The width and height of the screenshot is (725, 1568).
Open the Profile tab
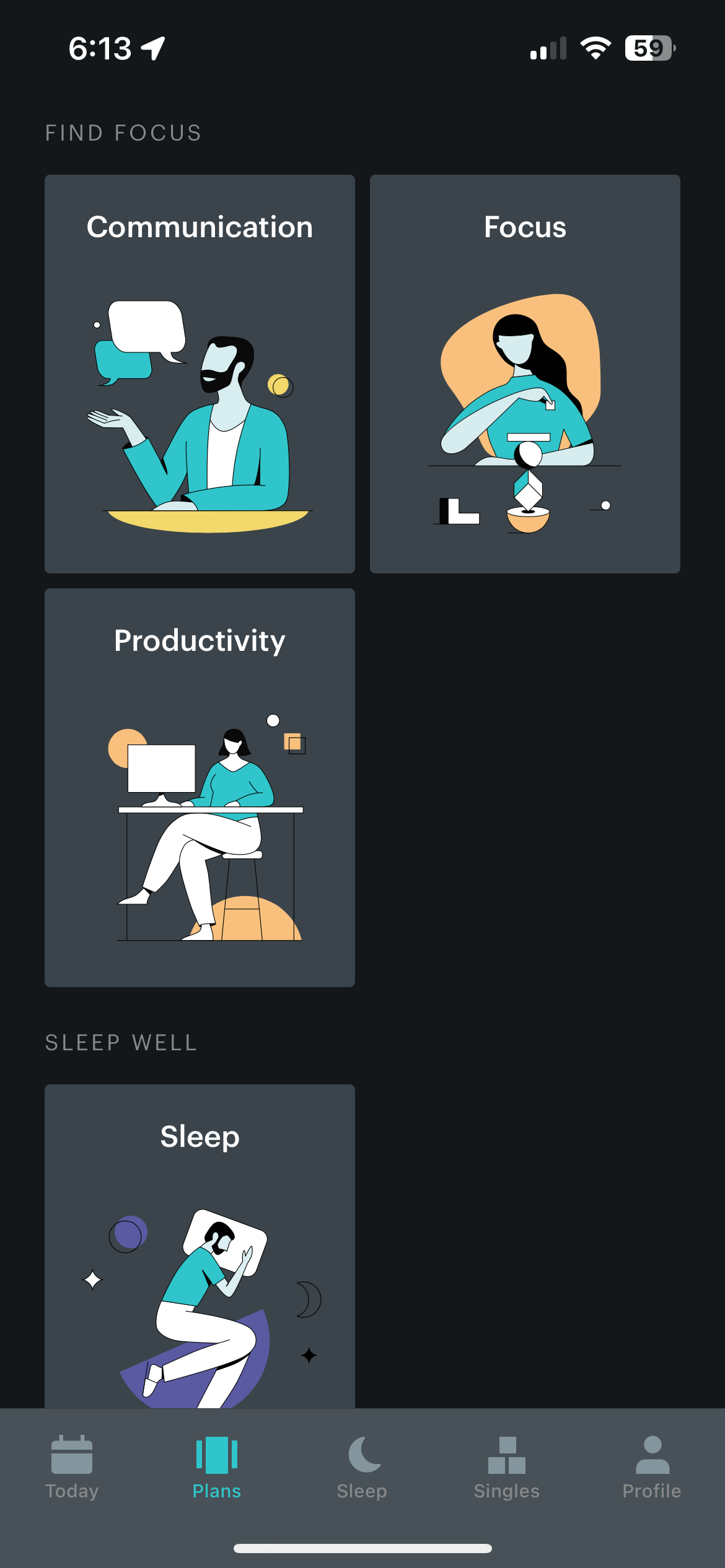click(x=652, y=1467)
